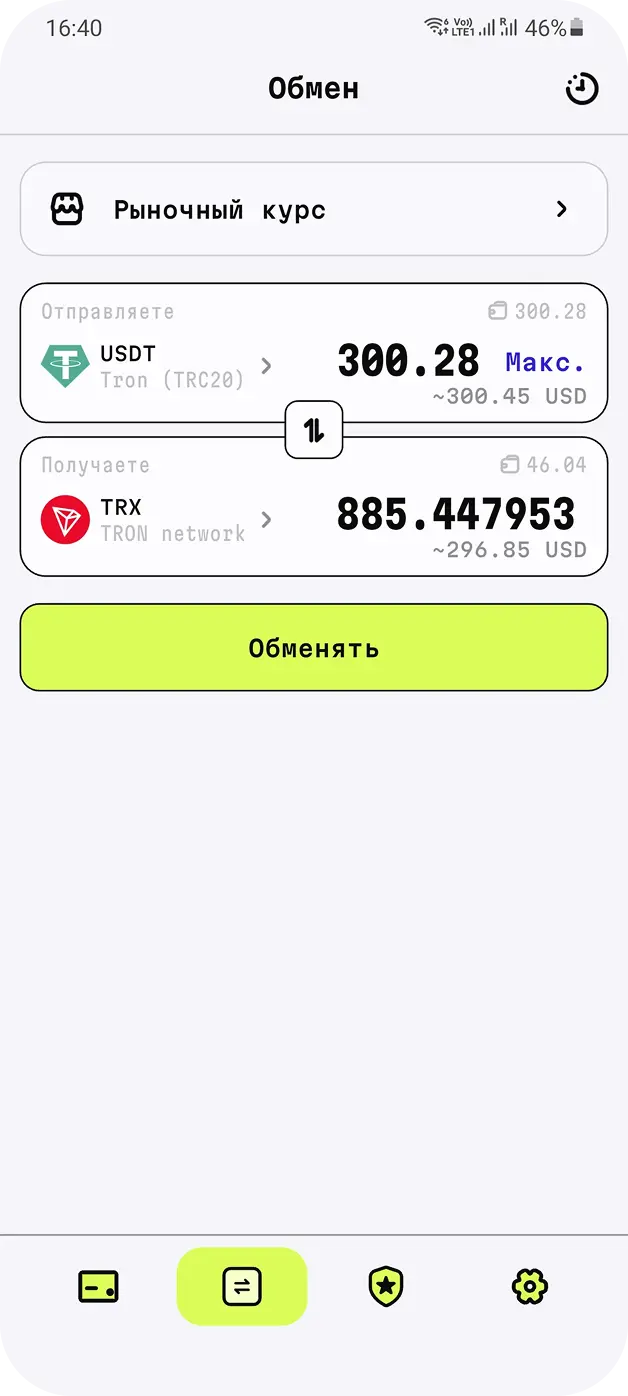
Task: Select the exchange tab in bottom bar
Action: coord(242,1286)
